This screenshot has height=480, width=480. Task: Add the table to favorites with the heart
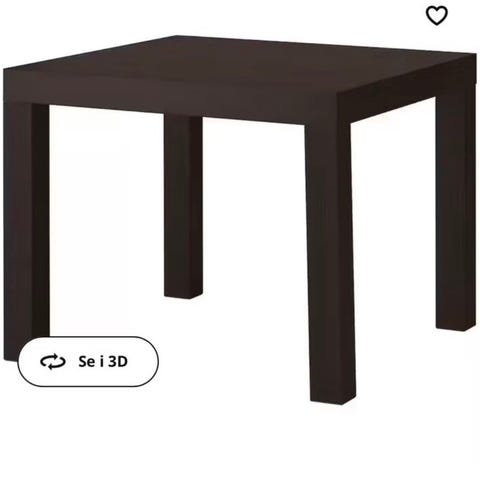pos(437,16)
